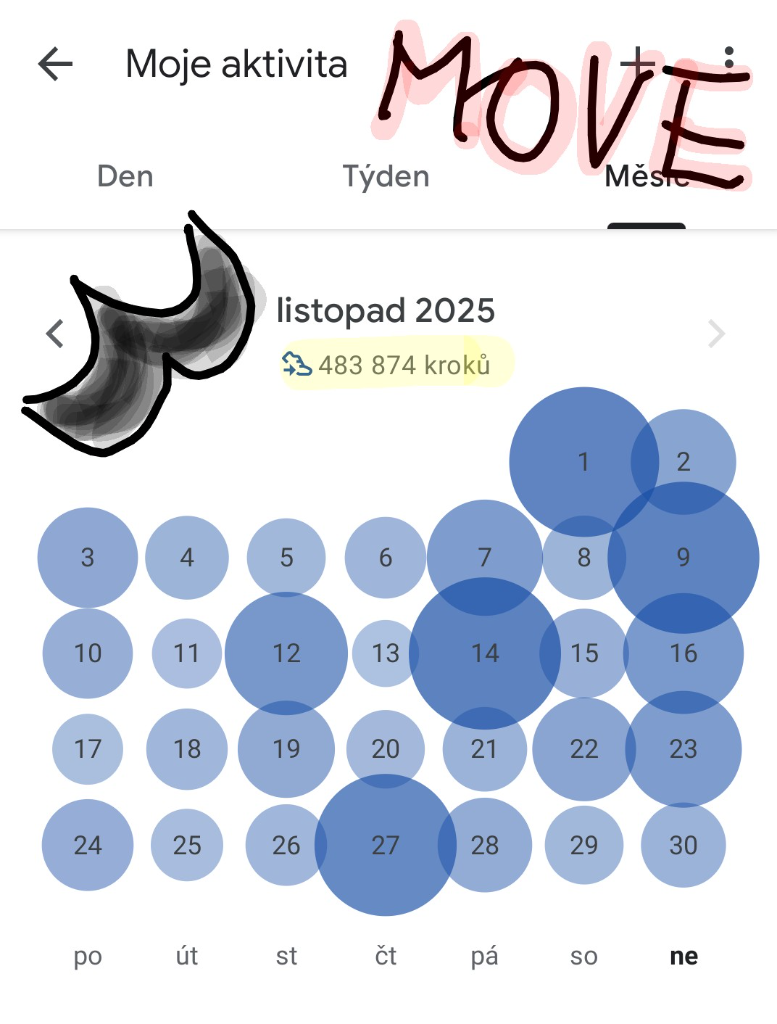Go back from Moje aktivita
Viewport: 777px width, 1024px height.
pos(55,64)
